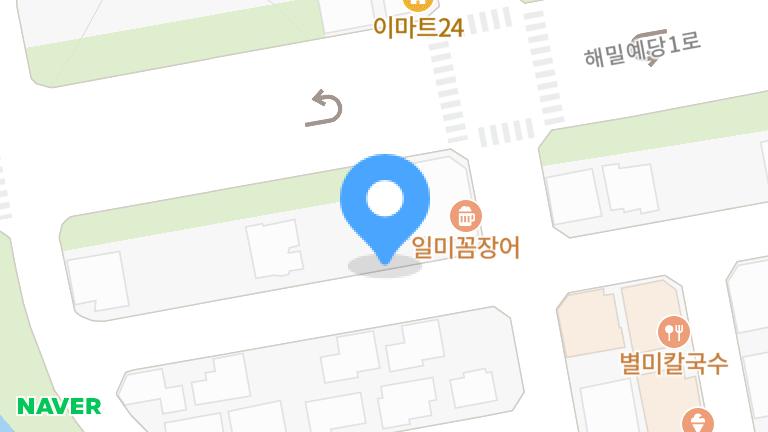Select the 이마트24 store marker

(418, 5)
